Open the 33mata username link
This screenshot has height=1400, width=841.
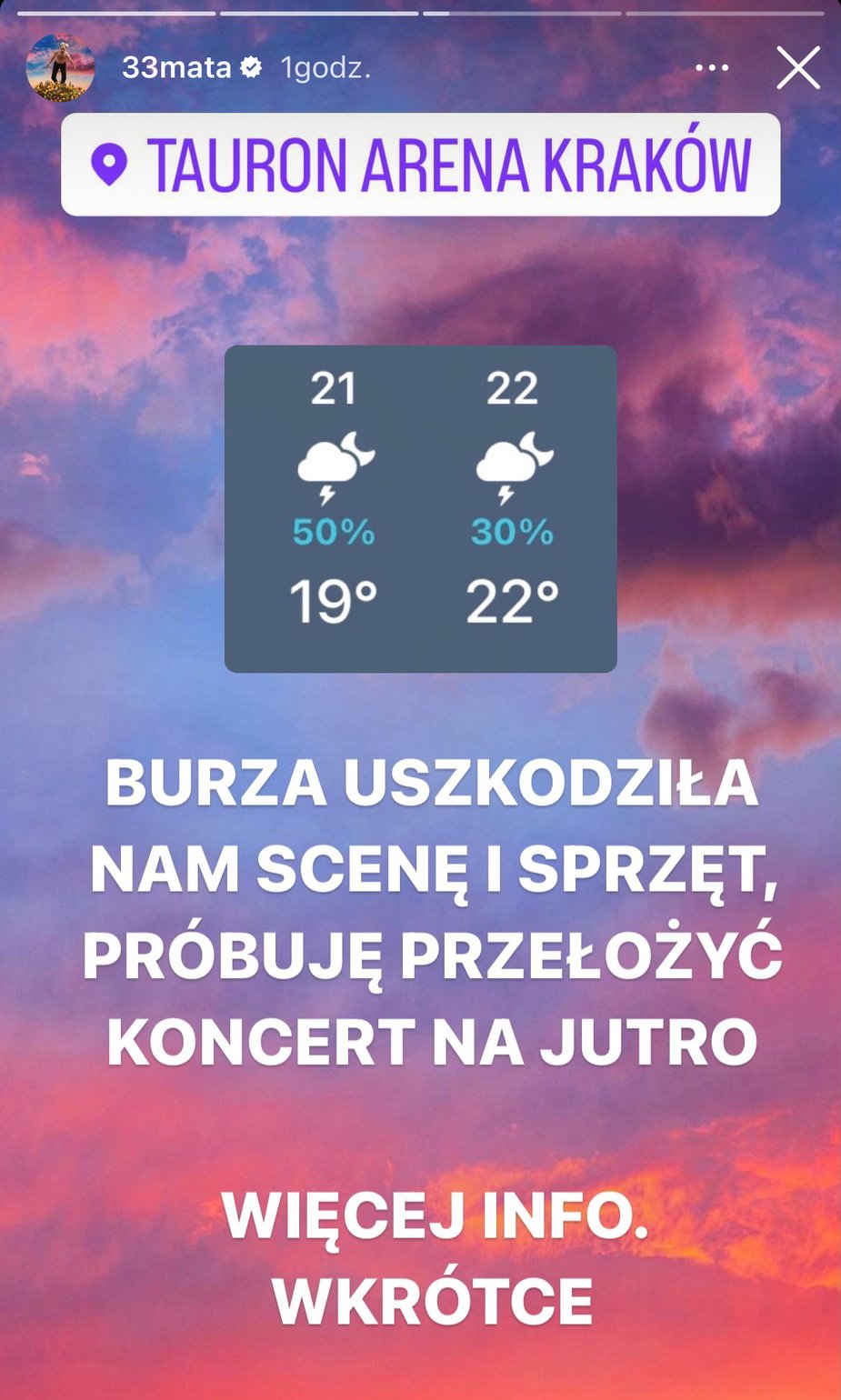tap(176, 68)
